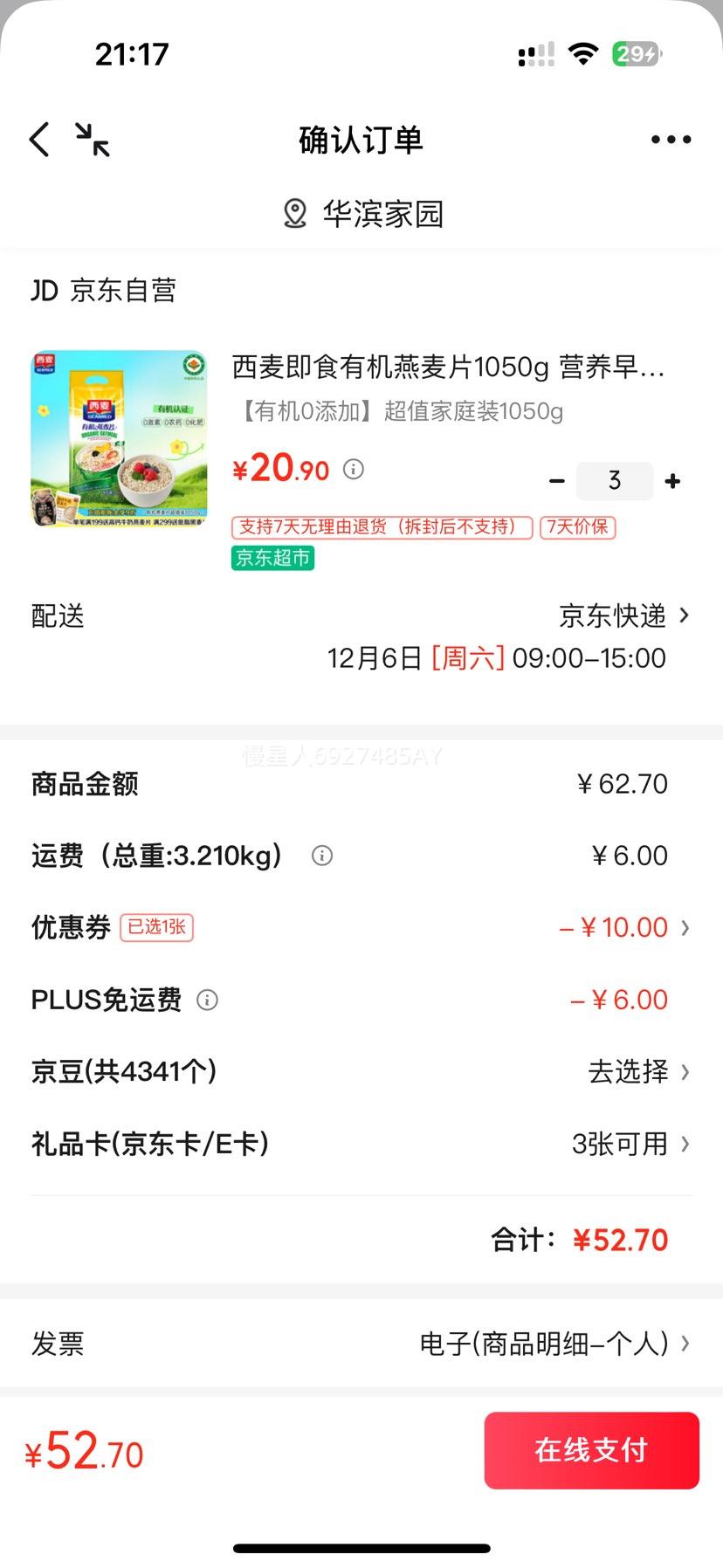
Task: Click the shrink arrows icon beside back button
Action: point(93,141)
